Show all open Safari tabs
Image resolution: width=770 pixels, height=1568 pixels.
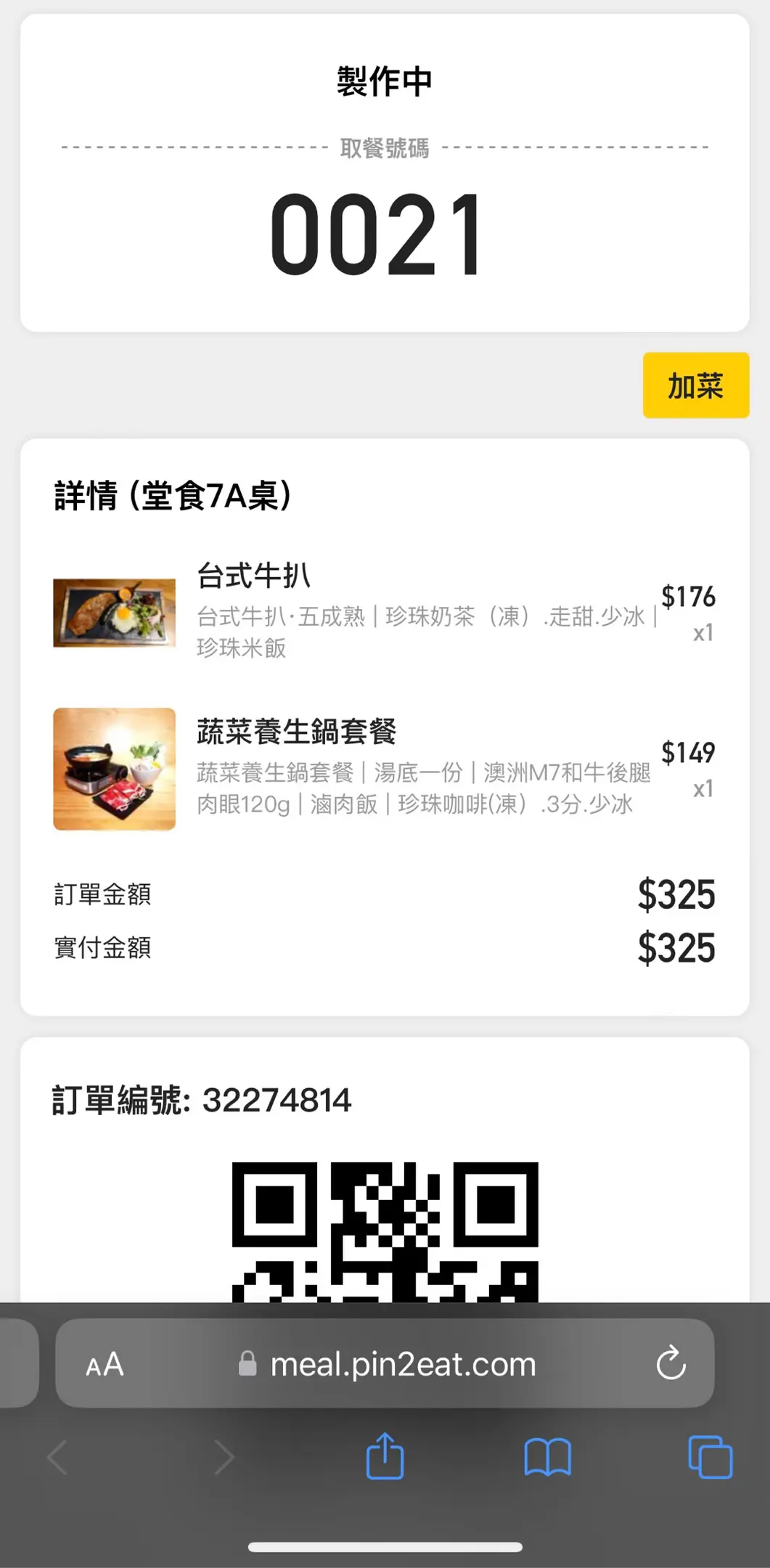(710, 1457)
